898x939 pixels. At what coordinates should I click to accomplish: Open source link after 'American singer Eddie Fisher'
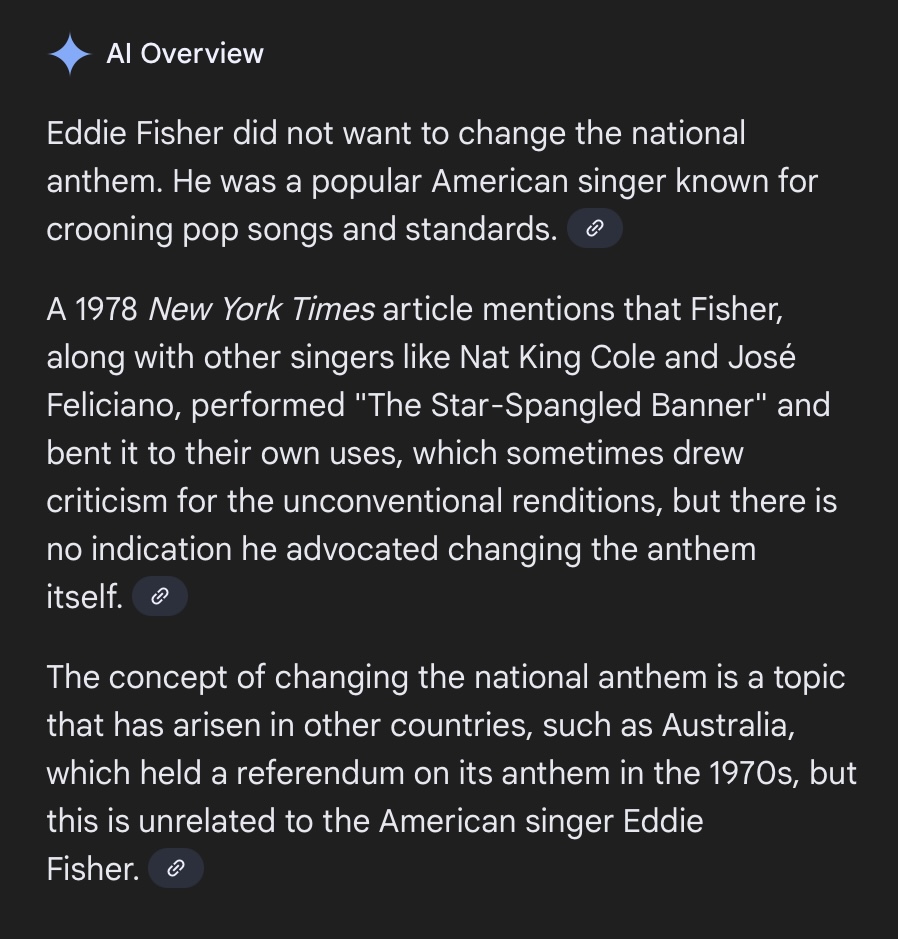pyautogui.click(x=175, y=868)
